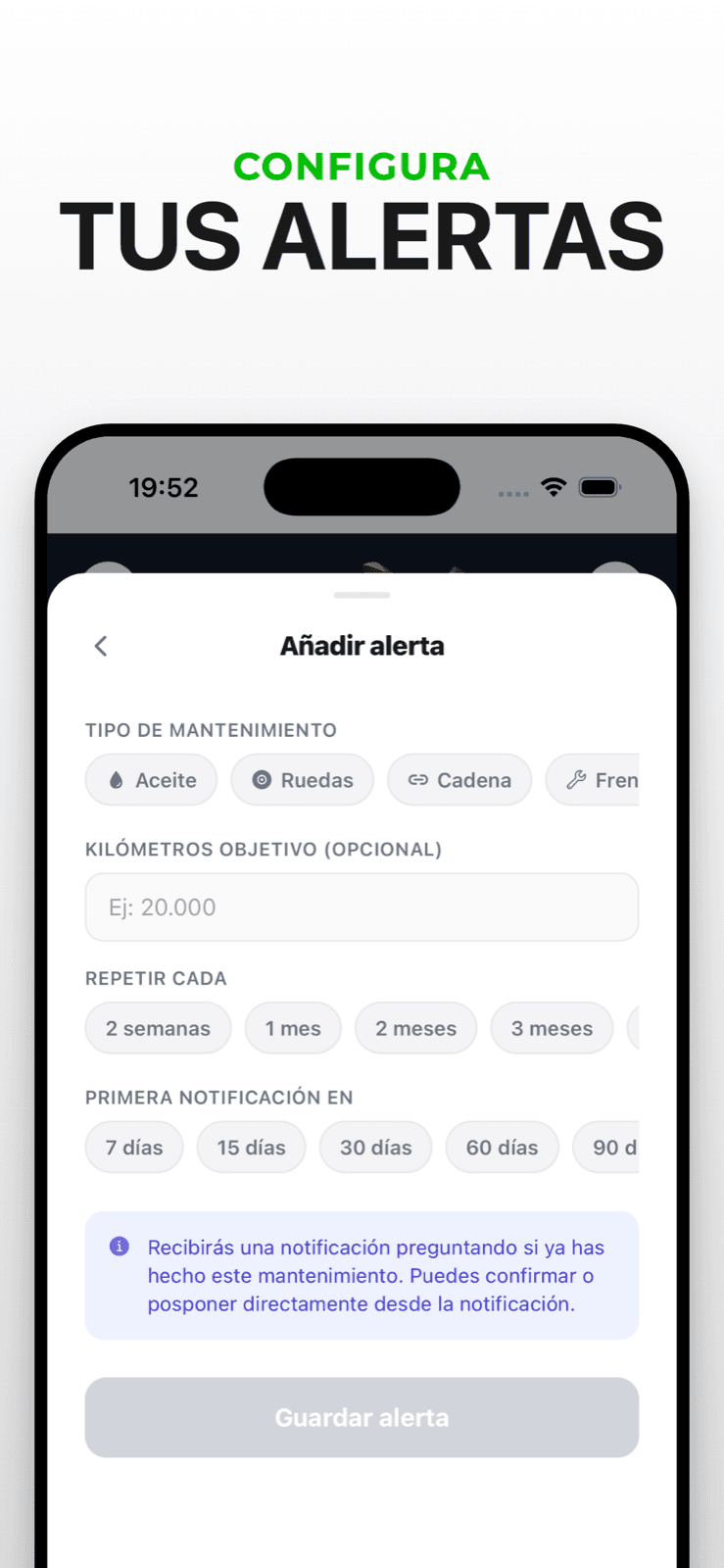Select 1 mes repeat option
Screen dimensions: 724x1568
pyautogui.click(x=293, y=1027)
